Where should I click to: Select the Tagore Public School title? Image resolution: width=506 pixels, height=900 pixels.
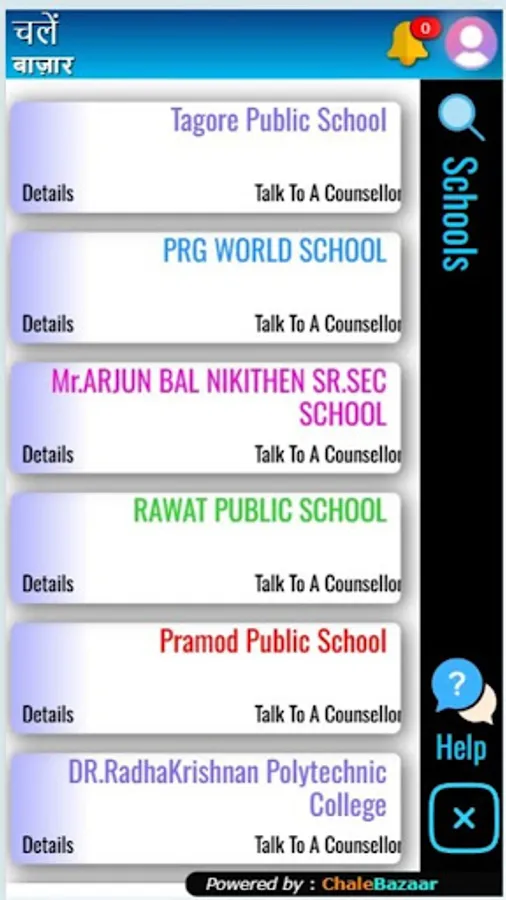pyautogui.click(x=279, y=121)
